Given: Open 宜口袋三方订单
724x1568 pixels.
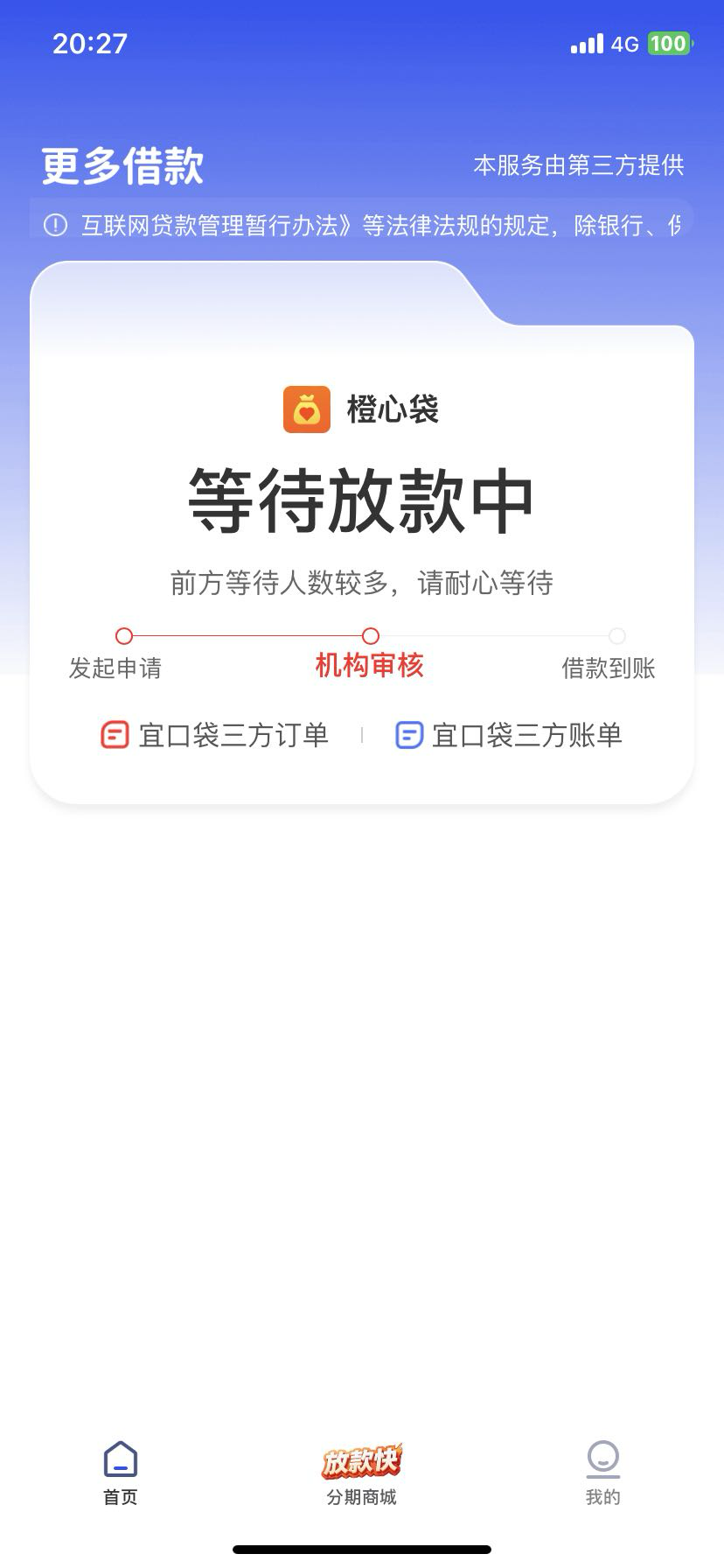Looking at the screenshot, I should (x=215, y=735).
